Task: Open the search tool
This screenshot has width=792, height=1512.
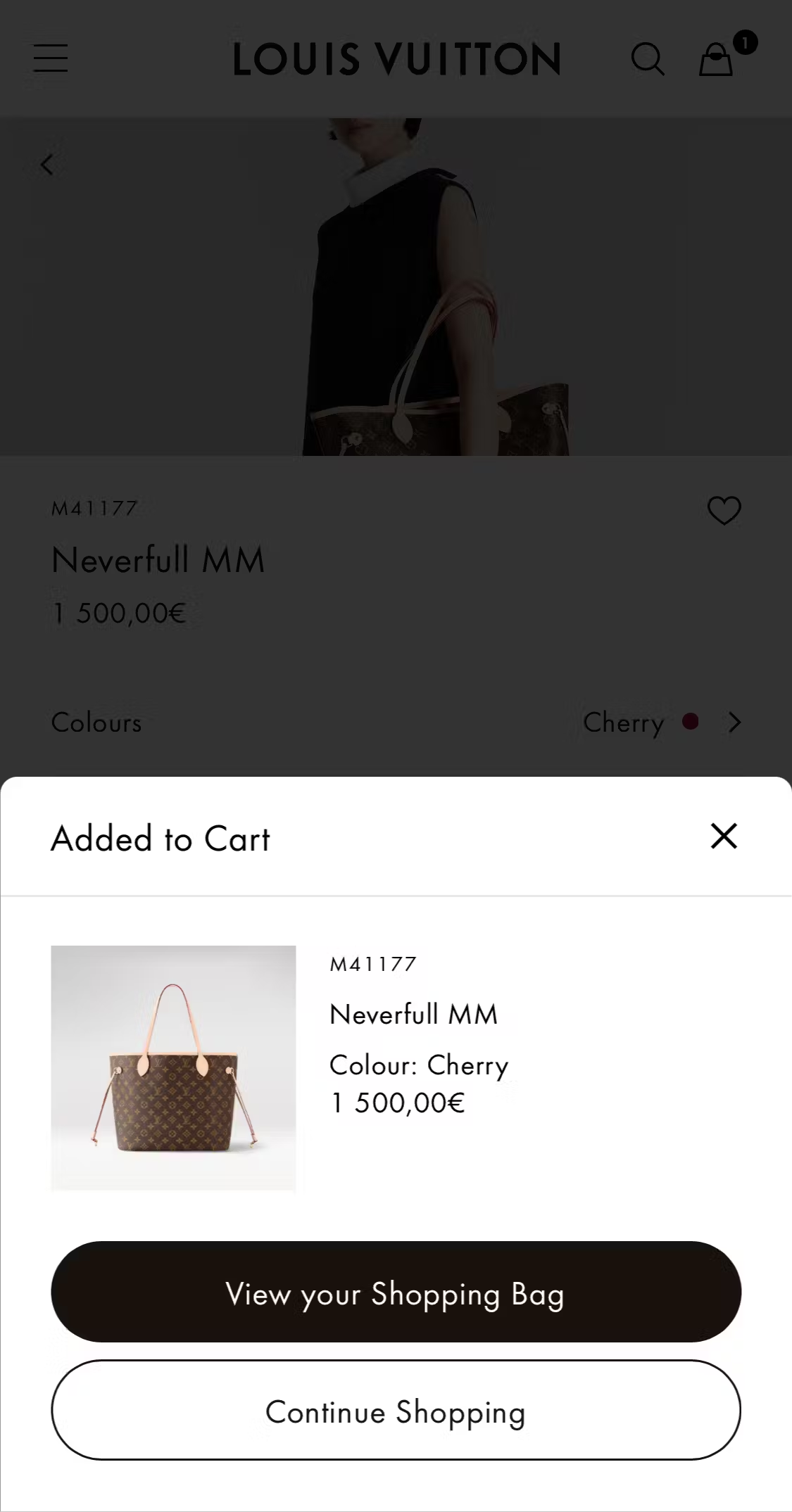Action: point(647,60)
